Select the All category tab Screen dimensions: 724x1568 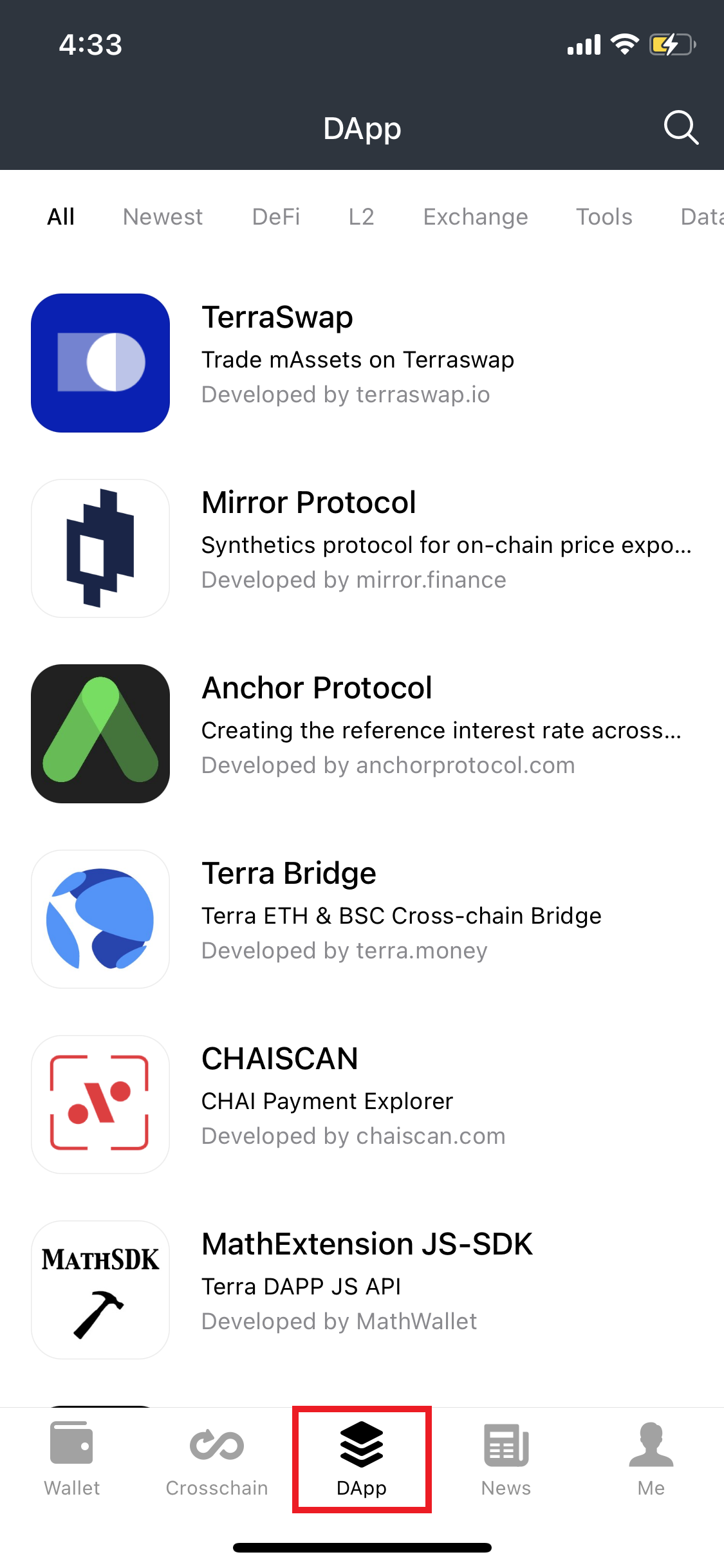pos(61,217)
